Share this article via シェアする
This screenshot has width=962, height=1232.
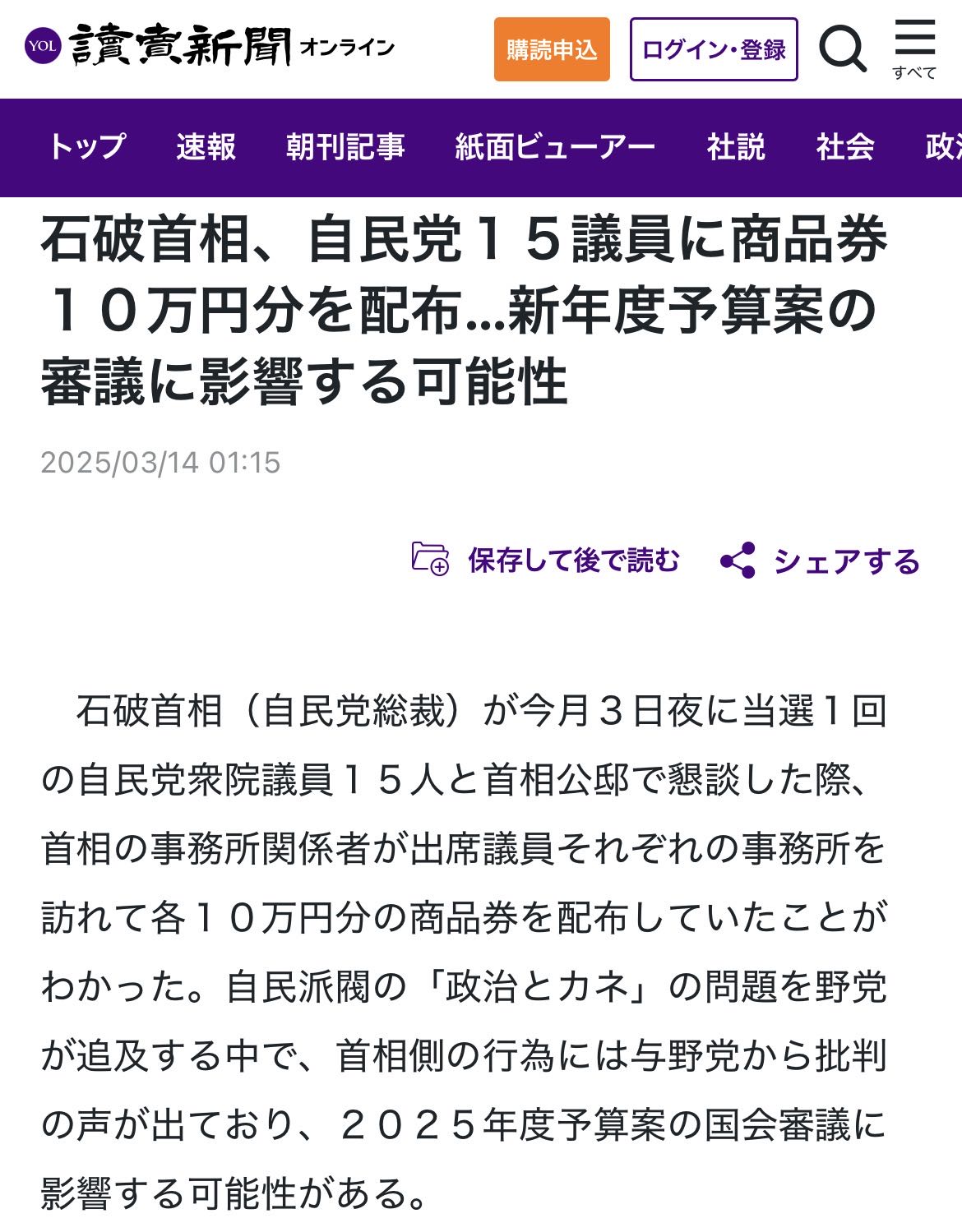click(820, 561)
